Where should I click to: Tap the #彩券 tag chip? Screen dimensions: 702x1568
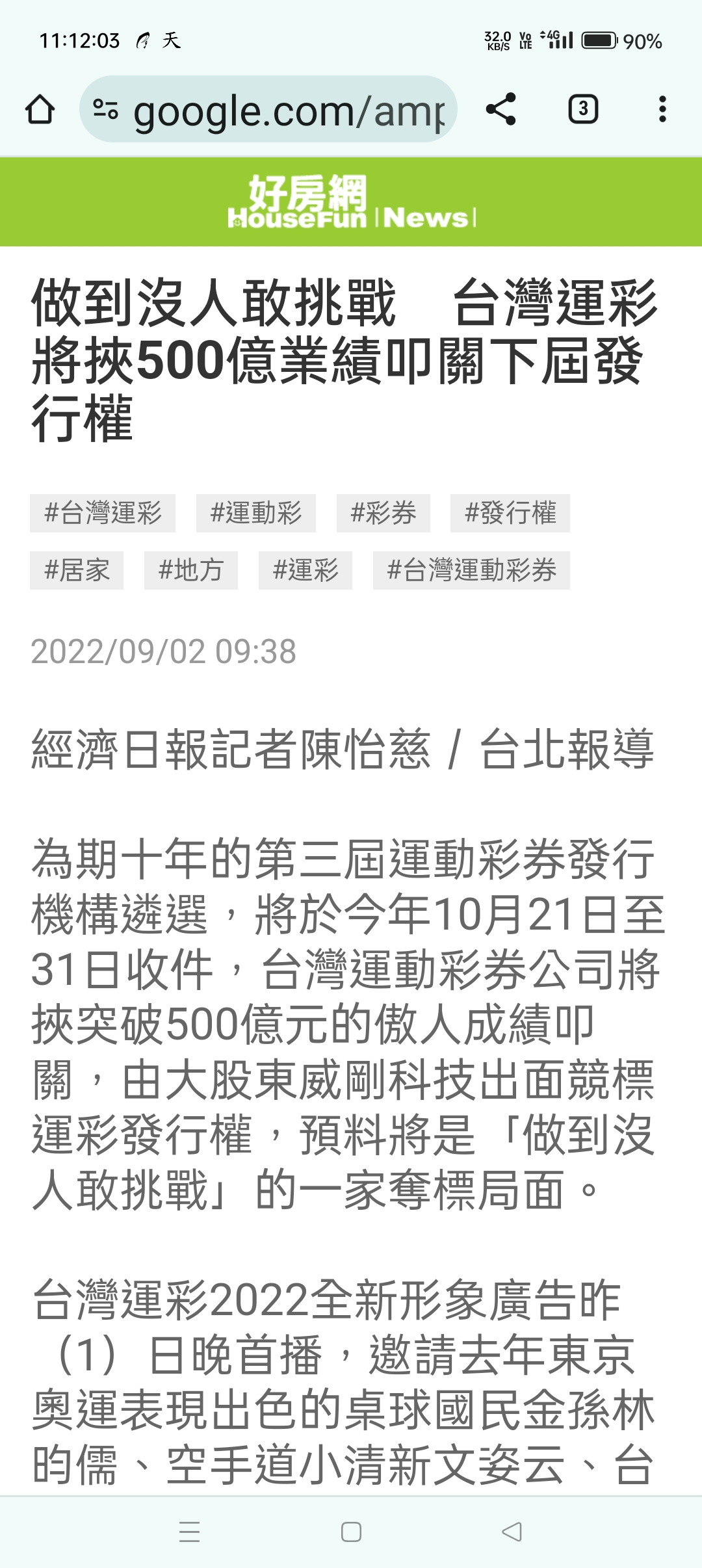click(383, 513)
